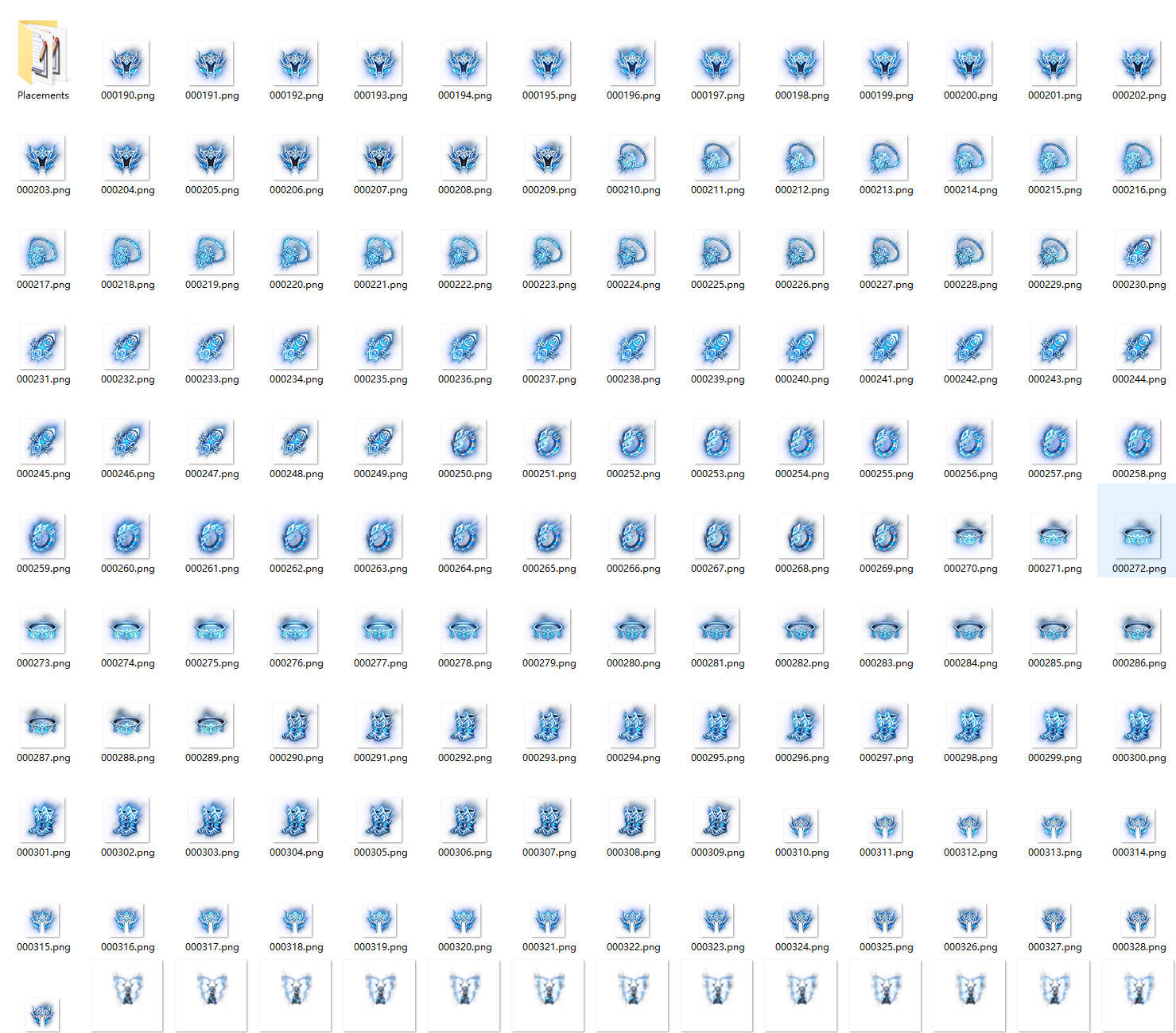The height and width of the screenshot is (1033, 1176).
Task: Open 000279.png image file
Action: pos(549,631)
